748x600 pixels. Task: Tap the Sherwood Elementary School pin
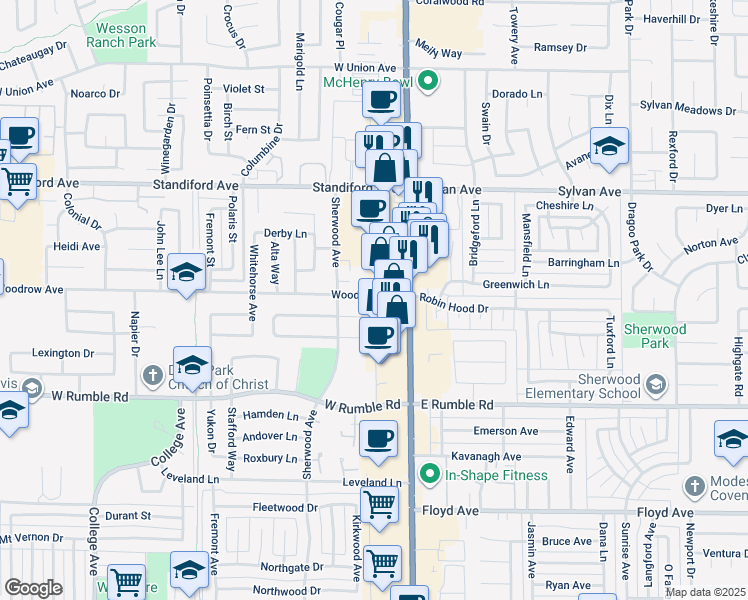coord(656,385)
